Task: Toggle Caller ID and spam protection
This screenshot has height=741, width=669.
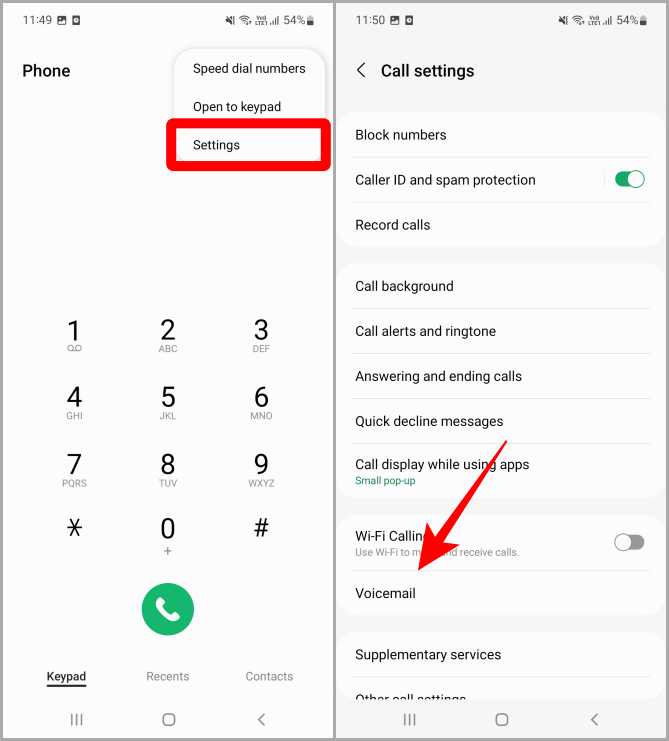Action: [629, 180]
